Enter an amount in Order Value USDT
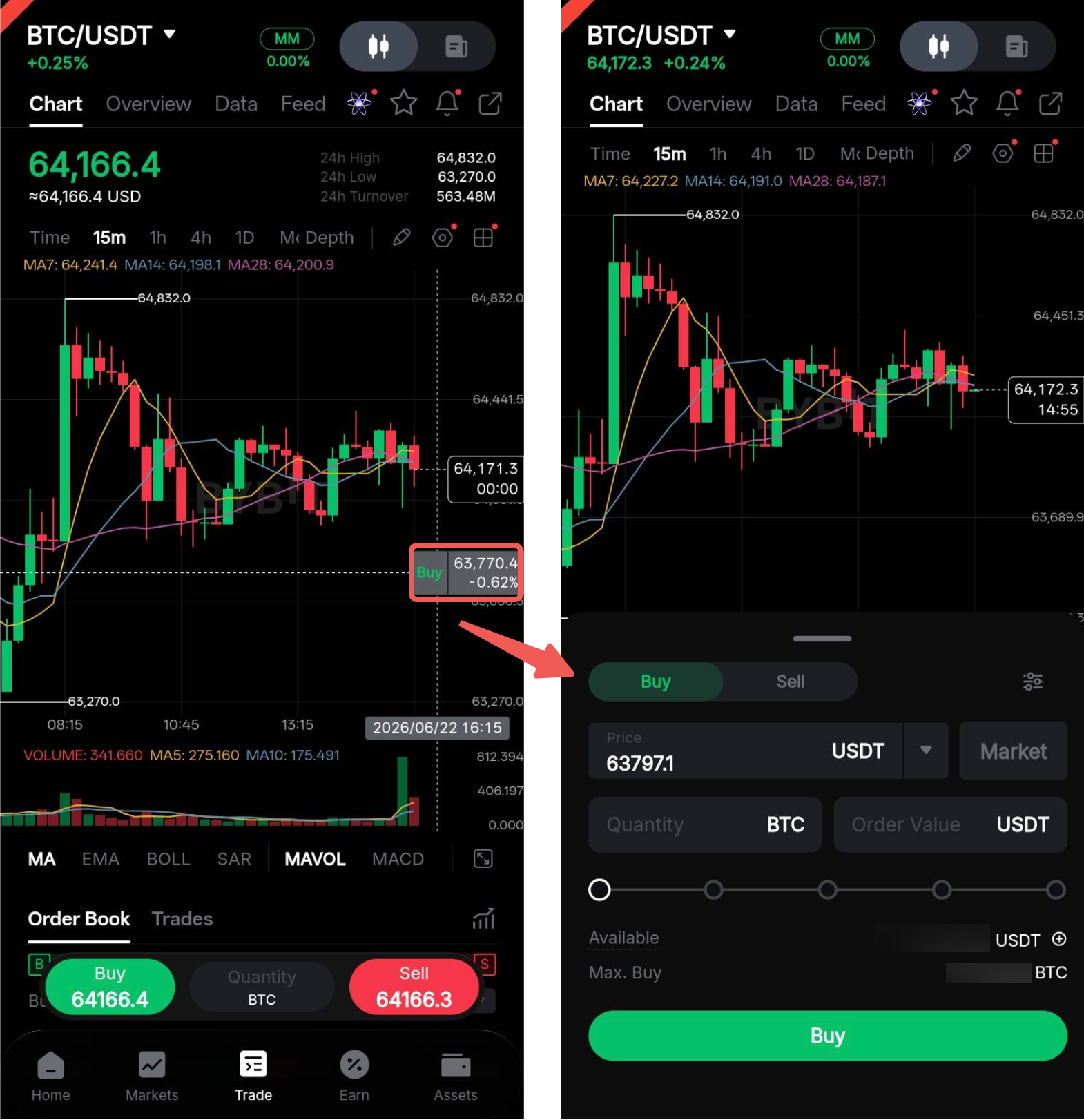1084x1120 pixels. (x=950, y=824)
